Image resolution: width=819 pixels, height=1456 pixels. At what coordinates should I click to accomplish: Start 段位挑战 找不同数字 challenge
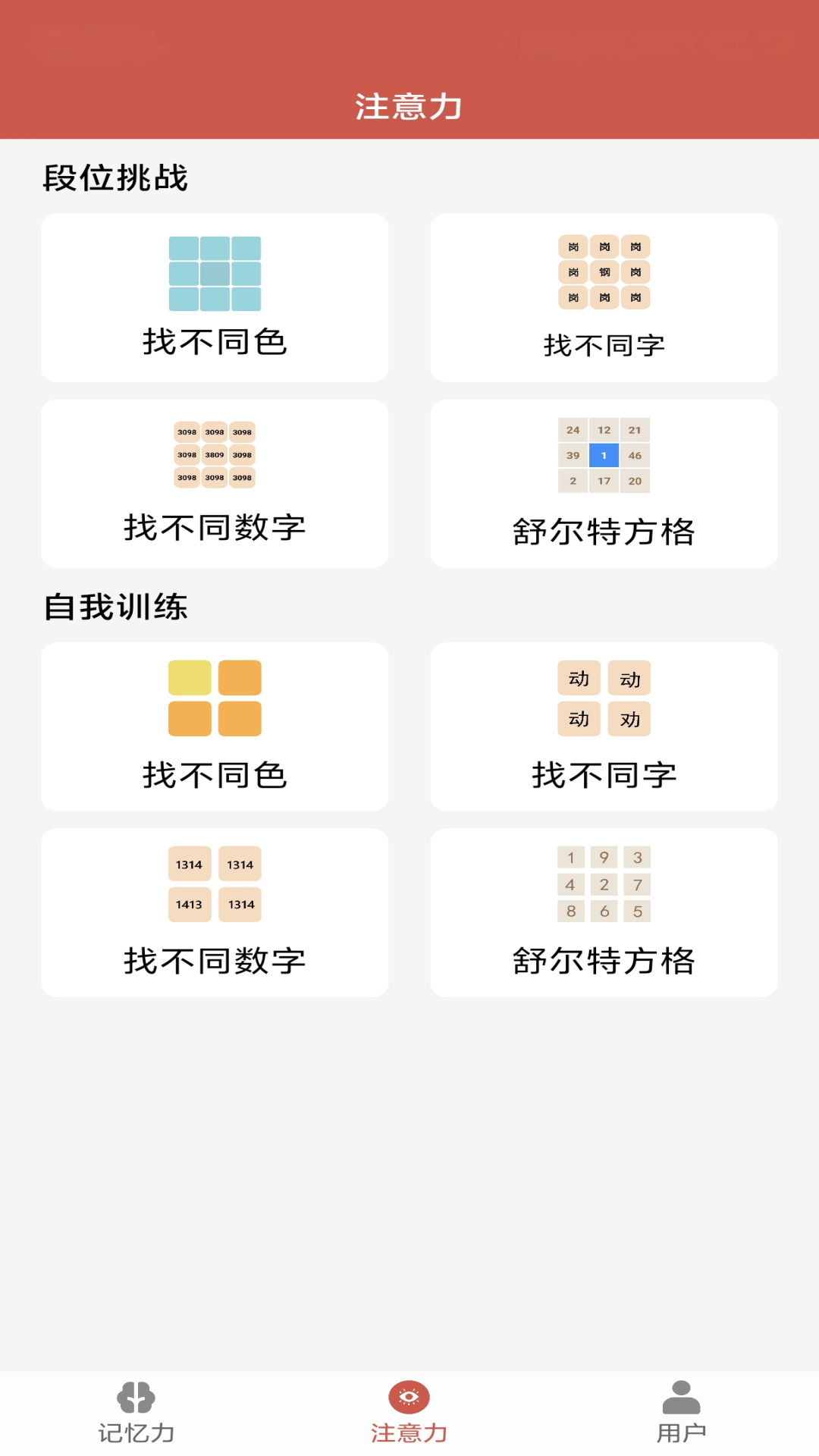click(x=215, y=484)
